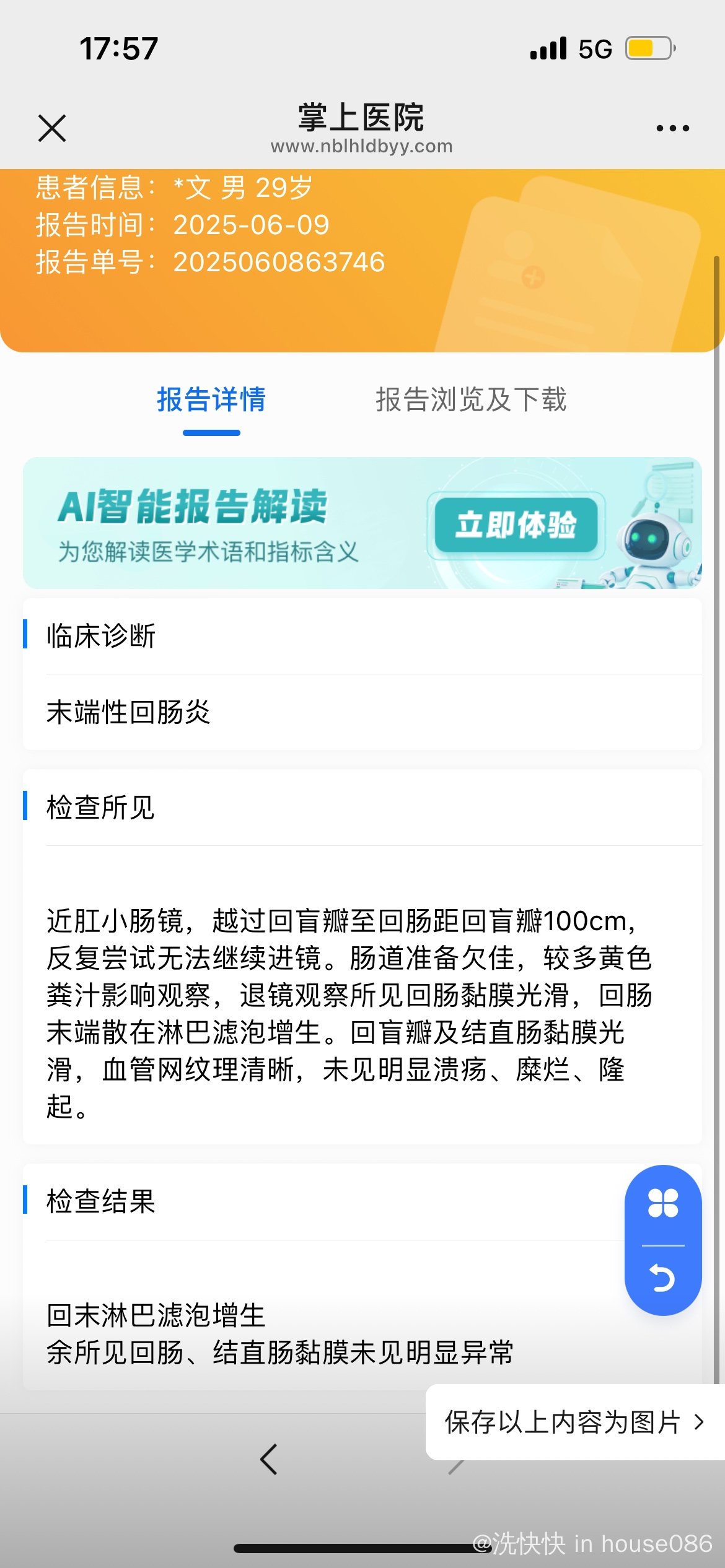Close the 掌上医院 web page
725x1568 pixels.
click(x=52, y=128)
